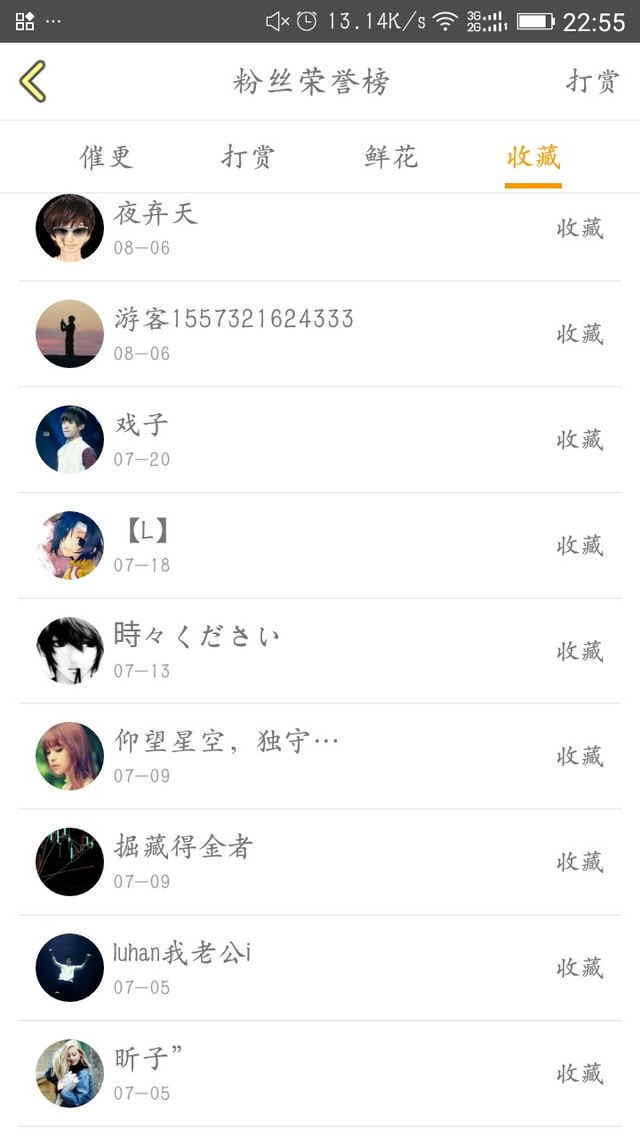View the row for 掘藏得金者
This screenshot has height=1138, width=640.
pyautogui.click(x=320, y=862)
